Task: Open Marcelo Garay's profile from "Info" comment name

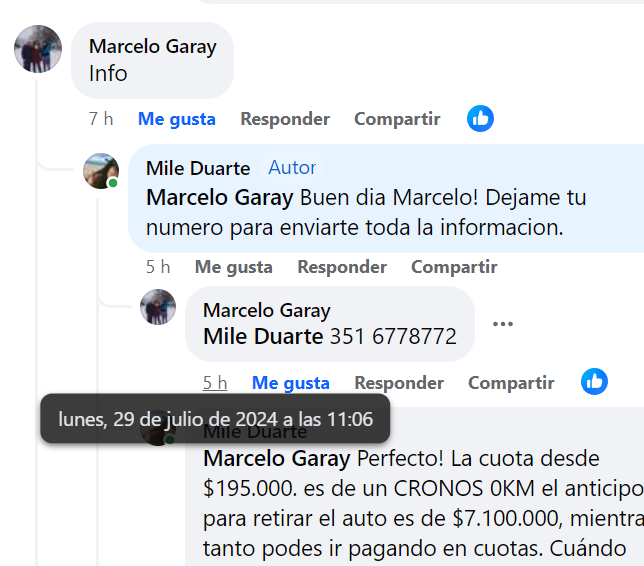Action: pyautogui.click(x=152, y=46)
